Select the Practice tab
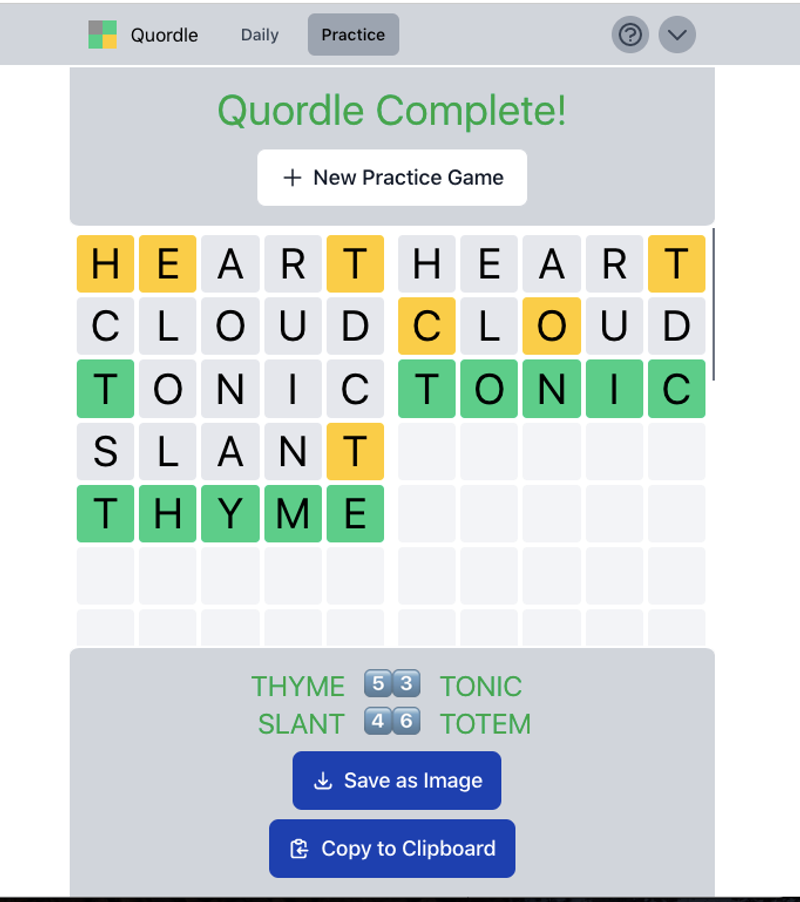Viewport: 800px width, 902px height. [x=353, y=35]
